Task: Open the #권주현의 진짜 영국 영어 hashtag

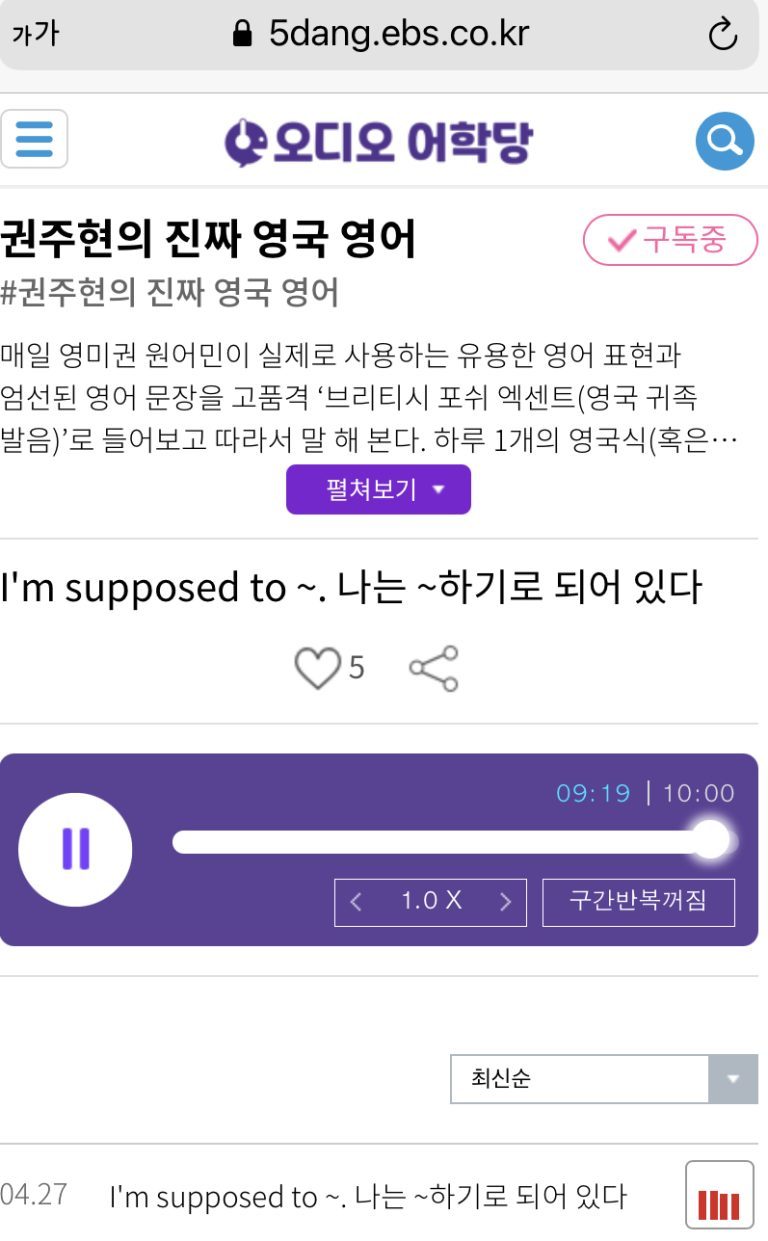Action: tap(170, 293)
